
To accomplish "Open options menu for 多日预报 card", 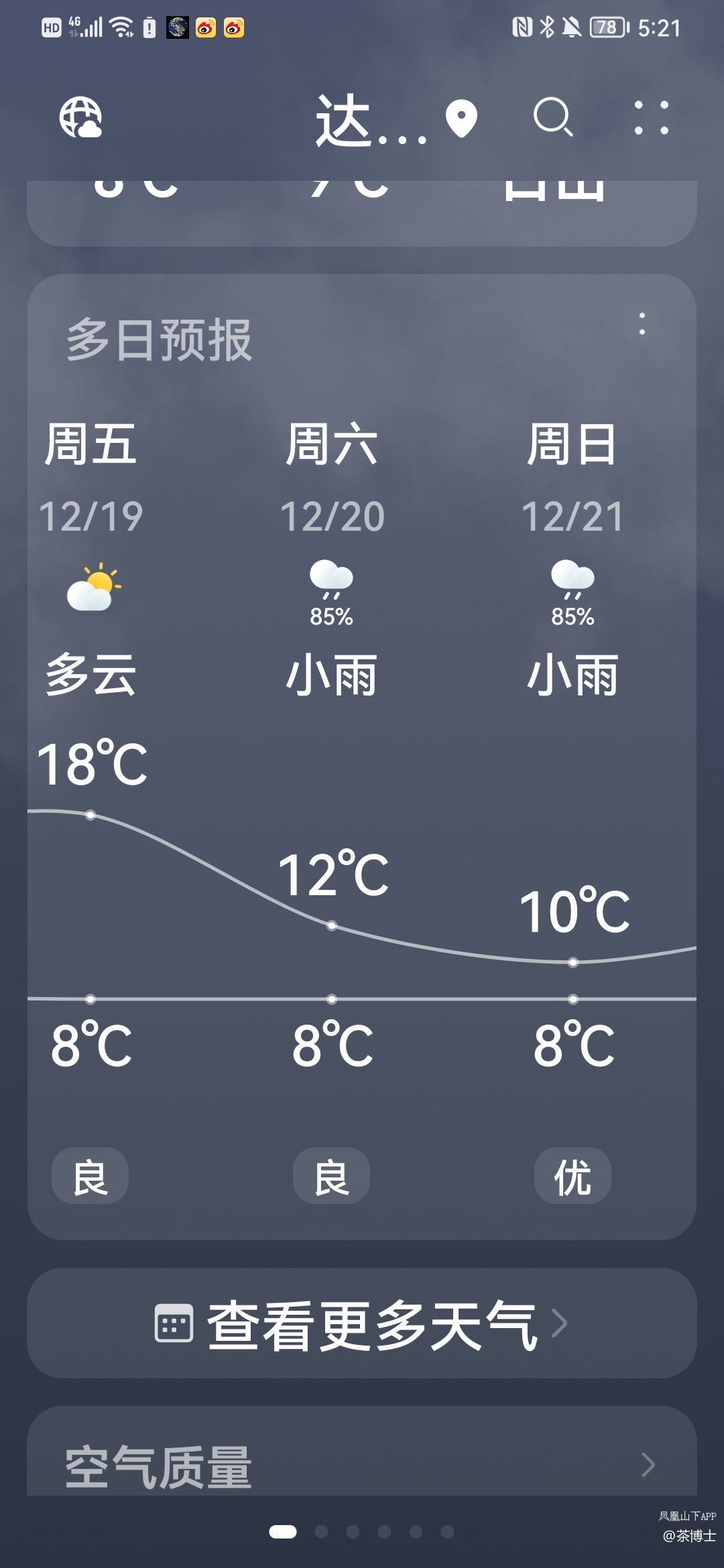I will coord(642,324).
